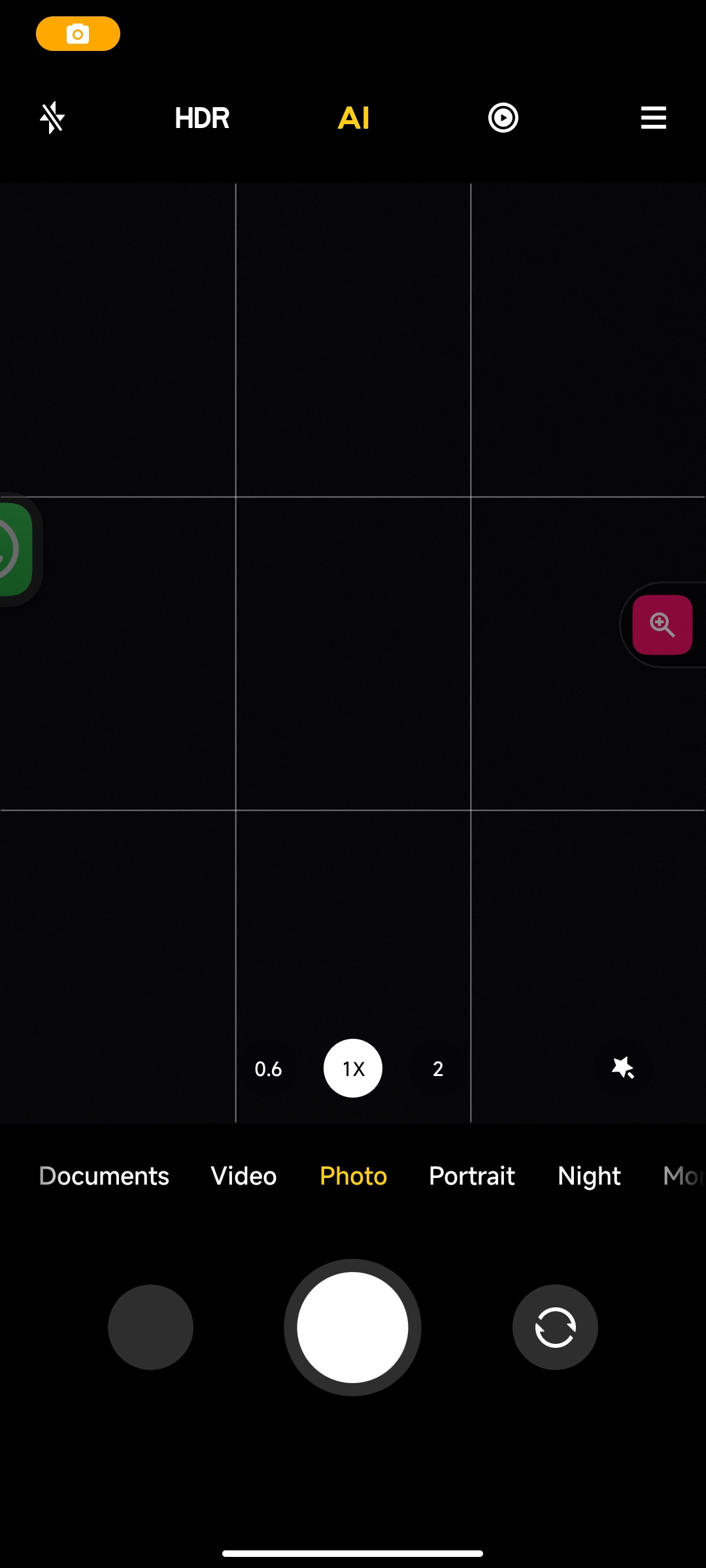
Task: Switch to Video mode
Action: coord(244,1176)
